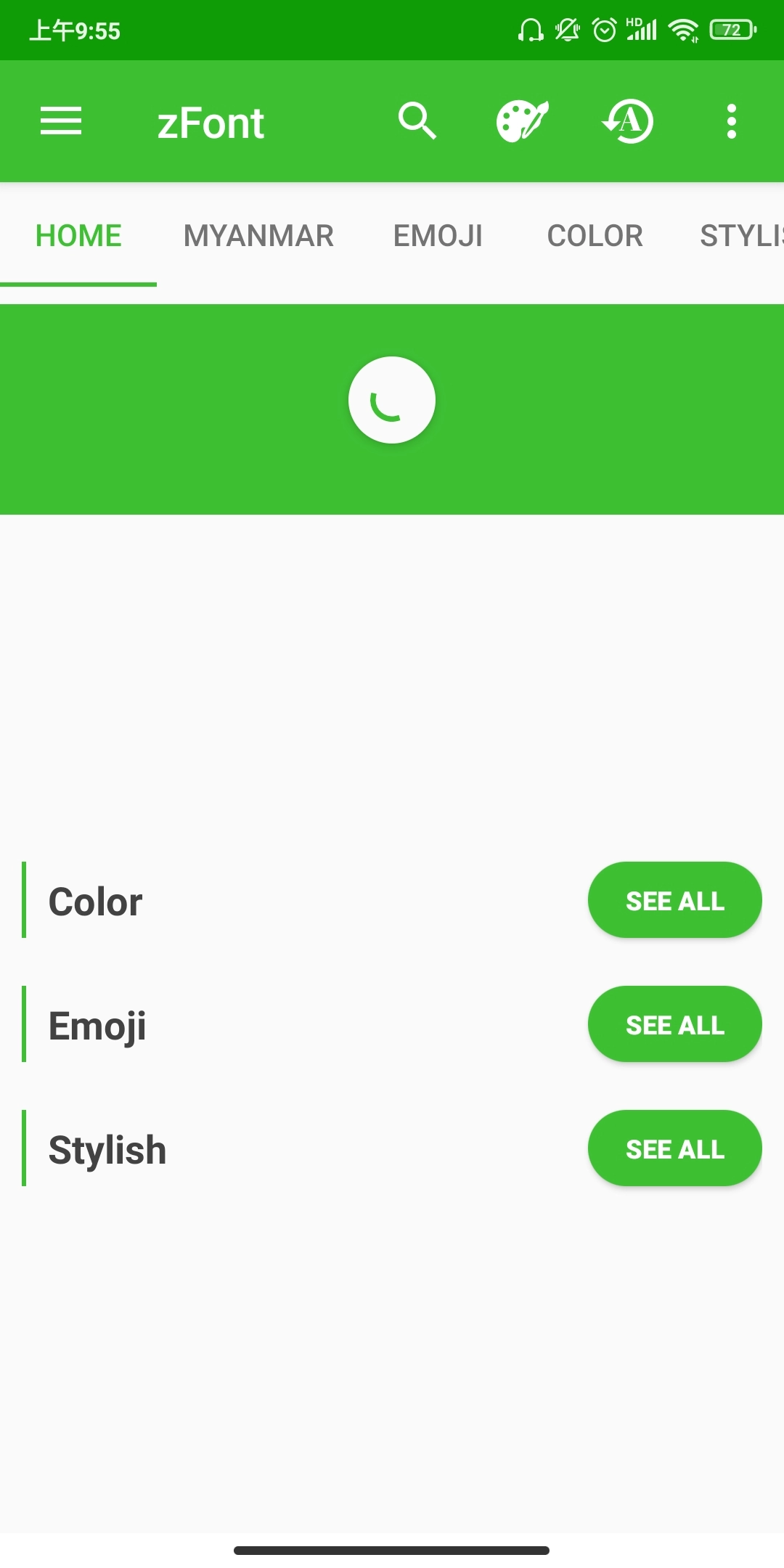Open the search icon
Screen dimensions: 784x1568
pyautogui.click(x=417, y=121)
